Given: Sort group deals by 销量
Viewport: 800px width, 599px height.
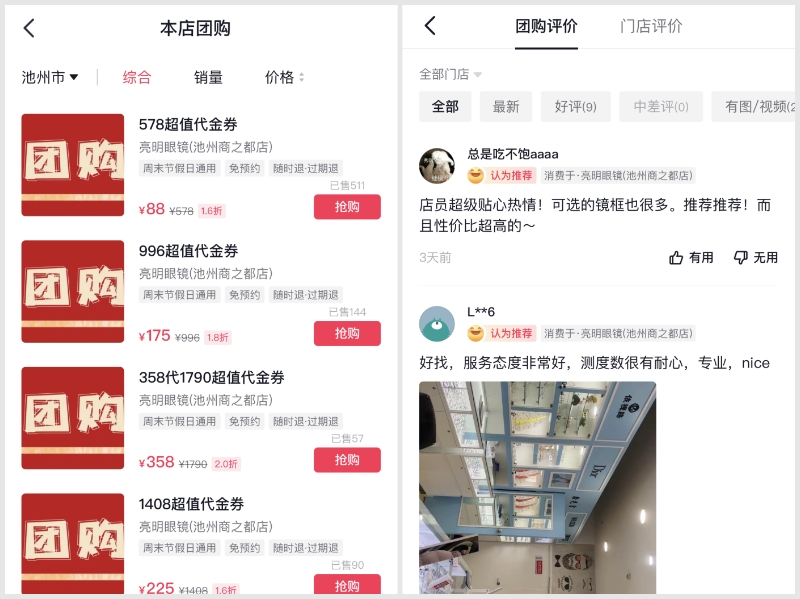Looking at the screenshot, I should point(208,77).
